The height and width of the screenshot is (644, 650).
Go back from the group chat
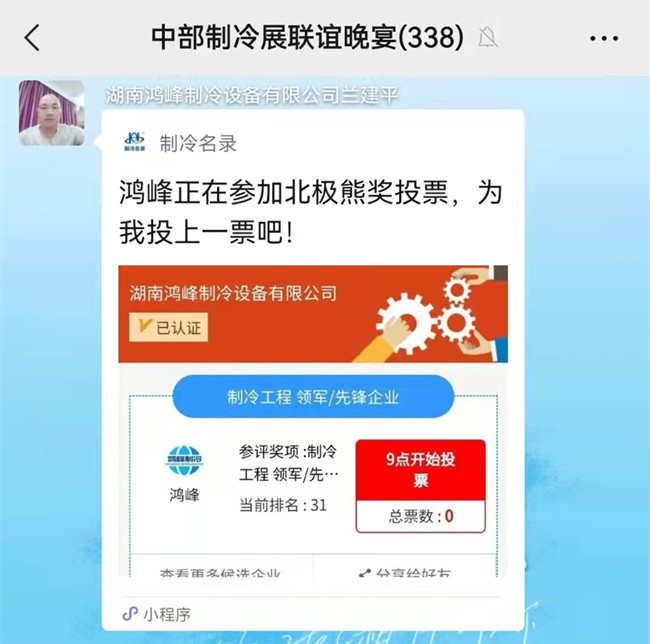32,39
